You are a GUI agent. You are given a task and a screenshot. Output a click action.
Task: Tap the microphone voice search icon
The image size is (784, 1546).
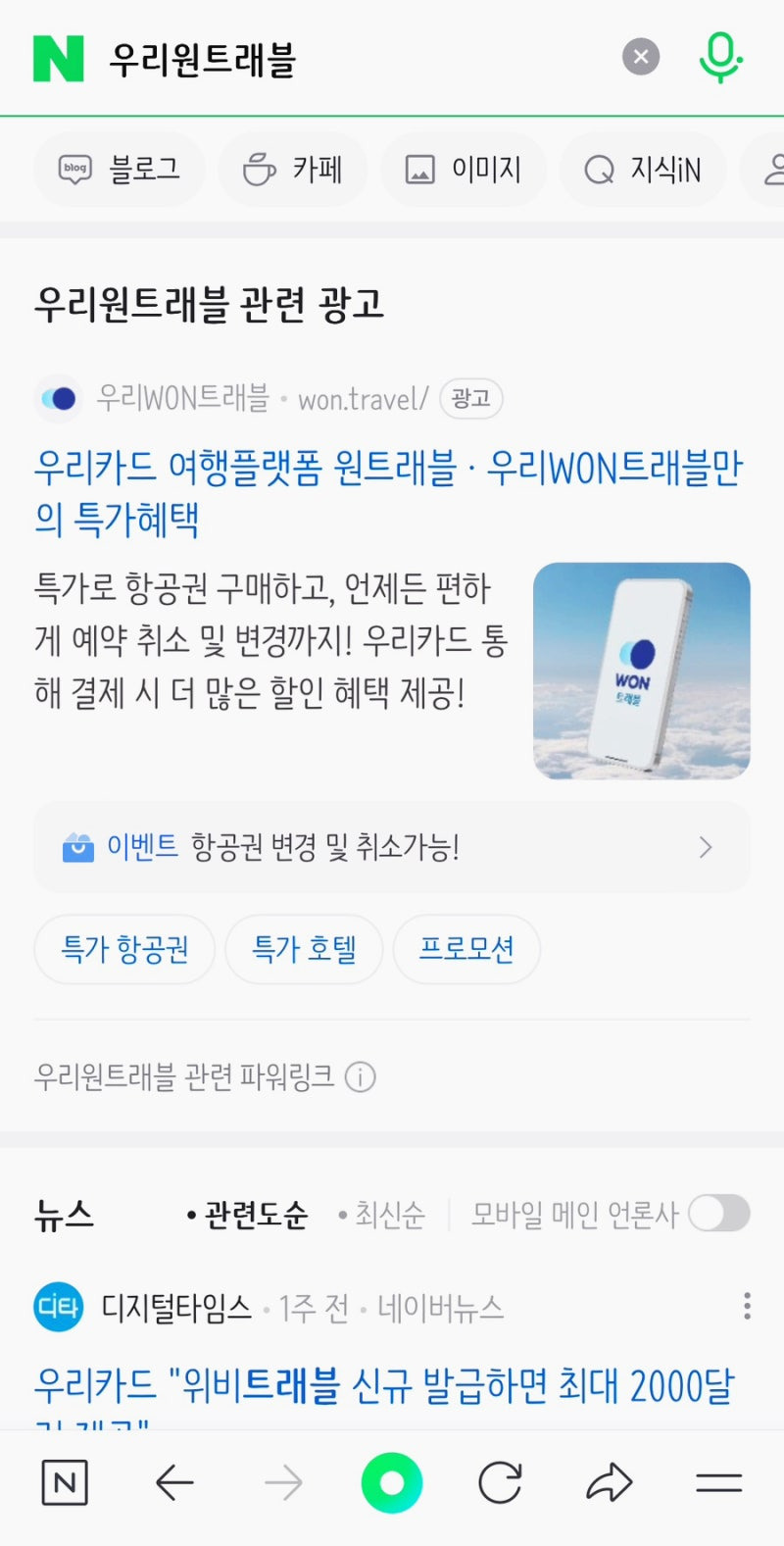pos(720,57)
